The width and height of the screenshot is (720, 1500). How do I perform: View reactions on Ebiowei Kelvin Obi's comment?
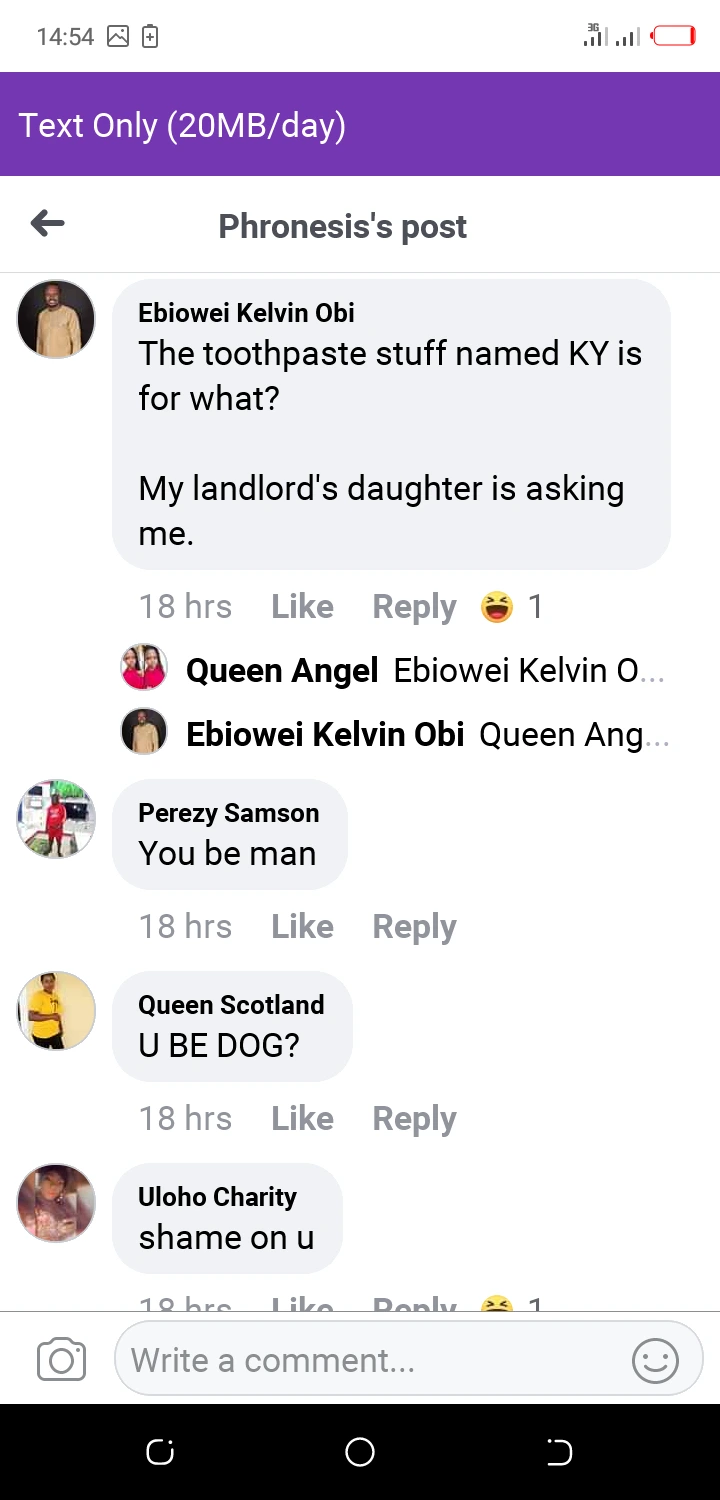point(511,606)
